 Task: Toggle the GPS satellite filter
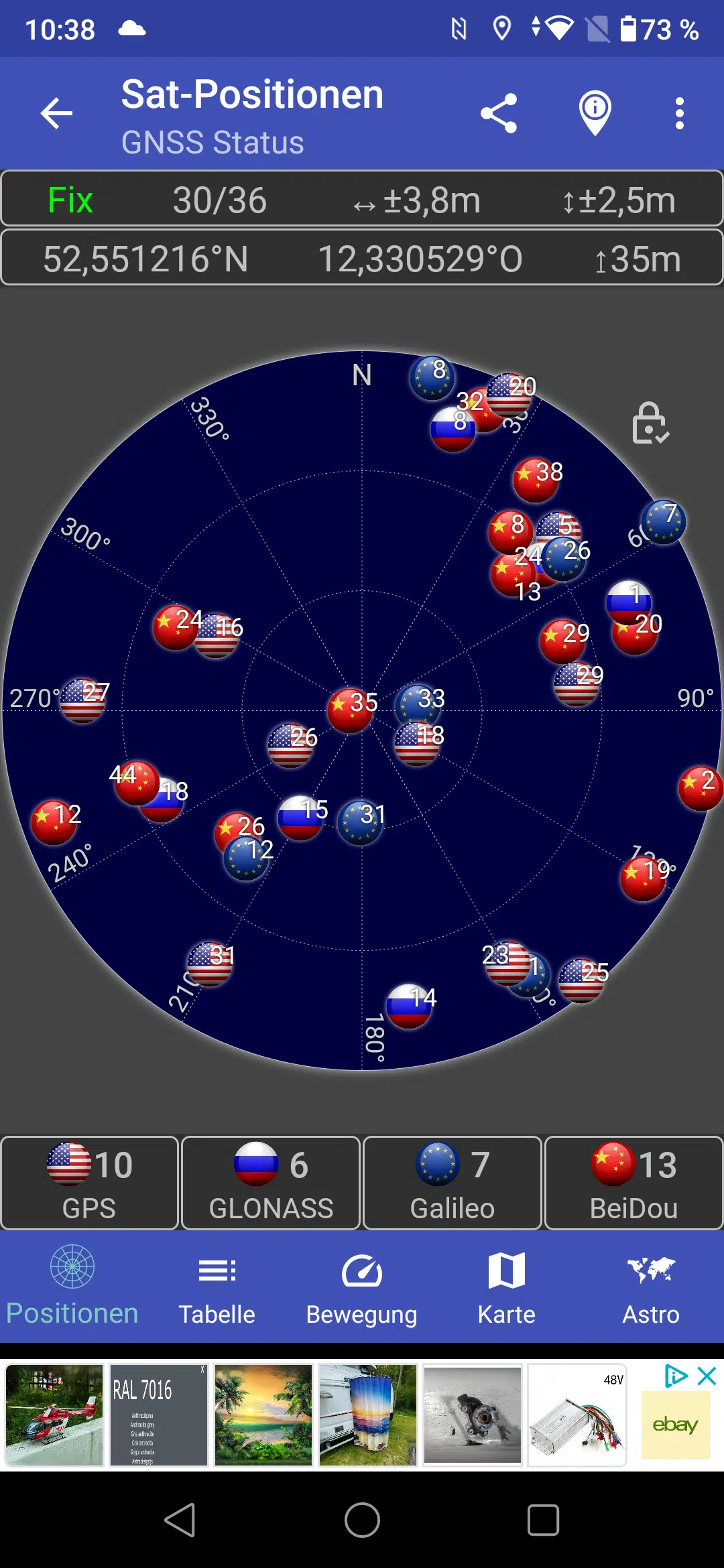click(x=90, y=1182)
